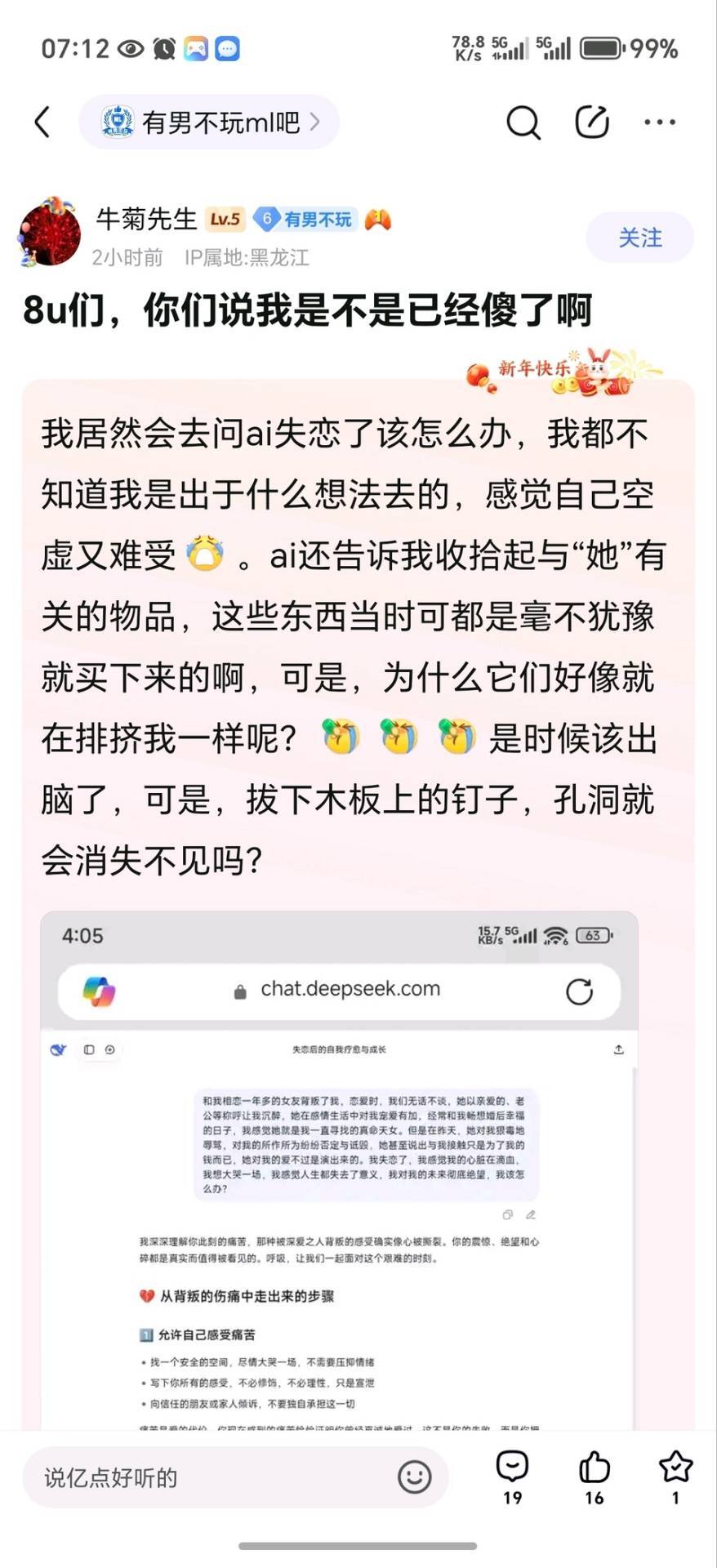Open the deepseek chat screenshot image
Viewport: 717px width, 1568px height.
coord(339,1169)
